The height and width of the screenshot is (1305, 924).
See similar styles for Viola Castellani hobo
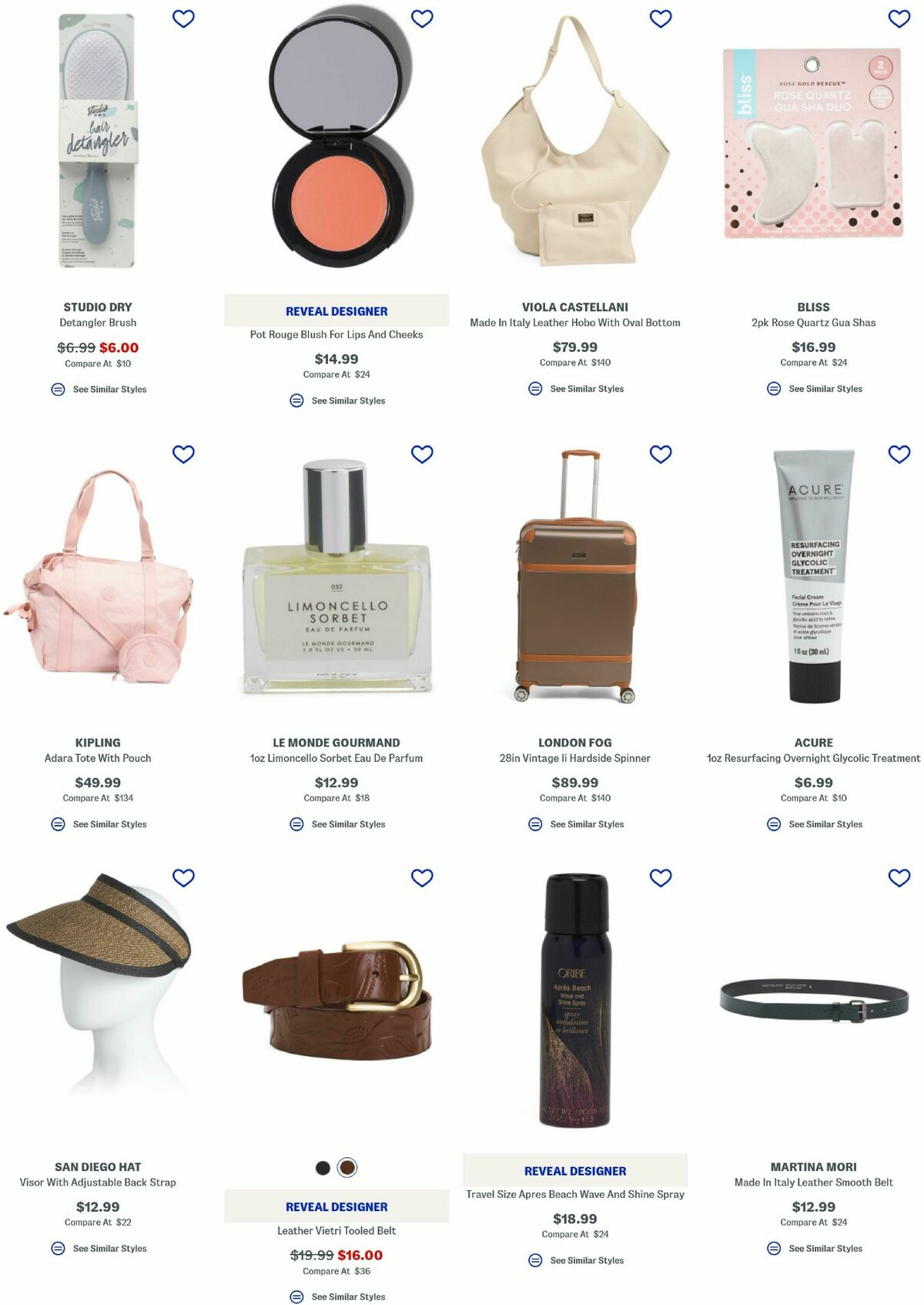coord(576,389)
